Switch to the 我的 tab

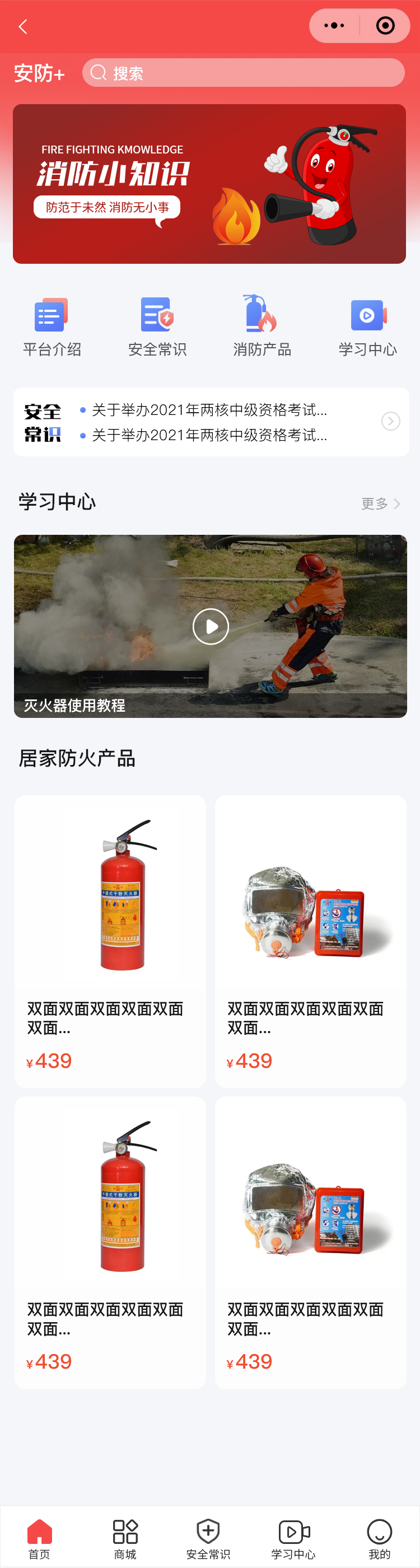click(379, 1538)
